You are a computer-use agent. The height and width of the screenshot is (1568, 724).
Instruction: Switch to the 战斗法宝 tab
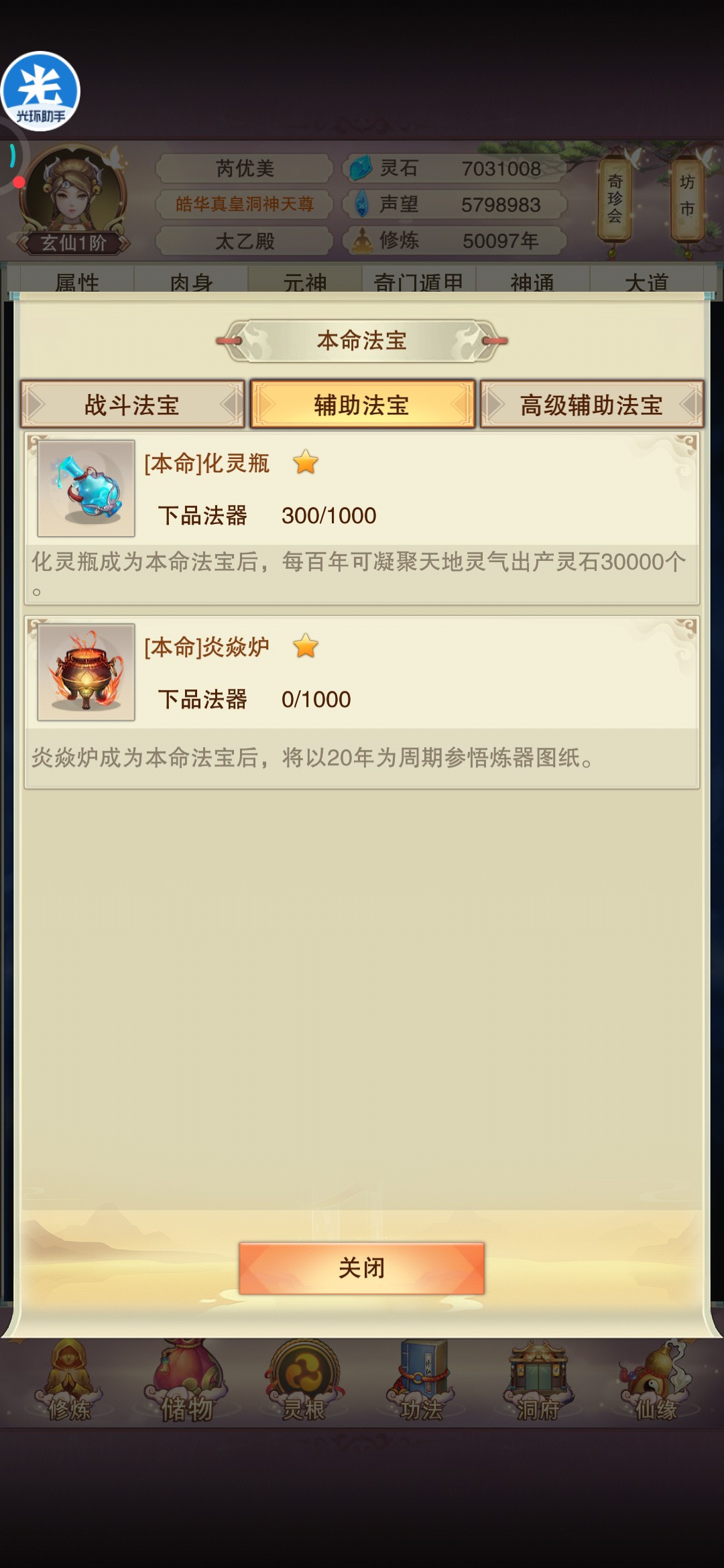pyautogui.click(x=132, y=405)
